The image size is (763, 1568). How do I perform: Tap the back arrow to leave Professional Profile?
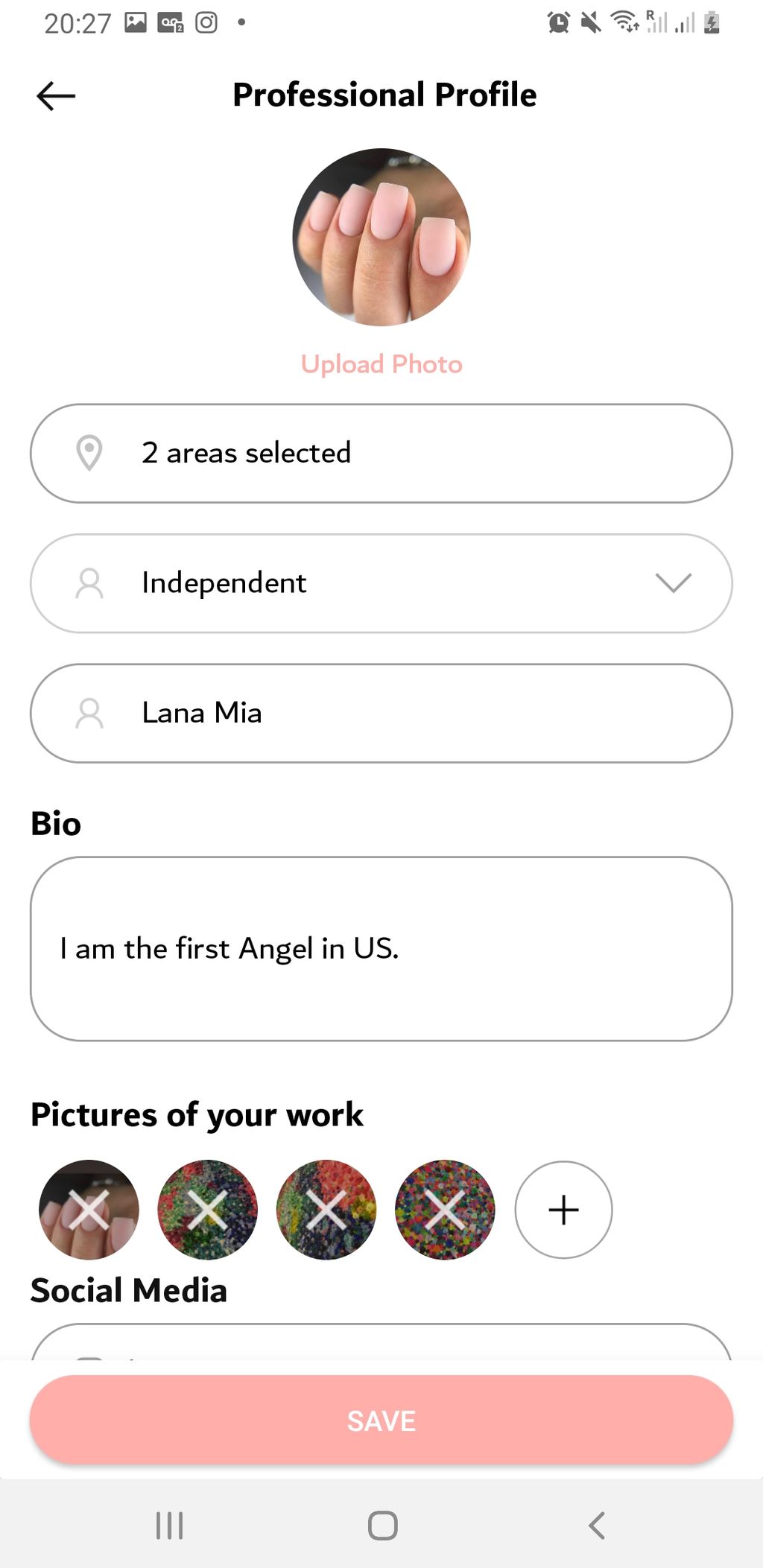coord(54,95)
